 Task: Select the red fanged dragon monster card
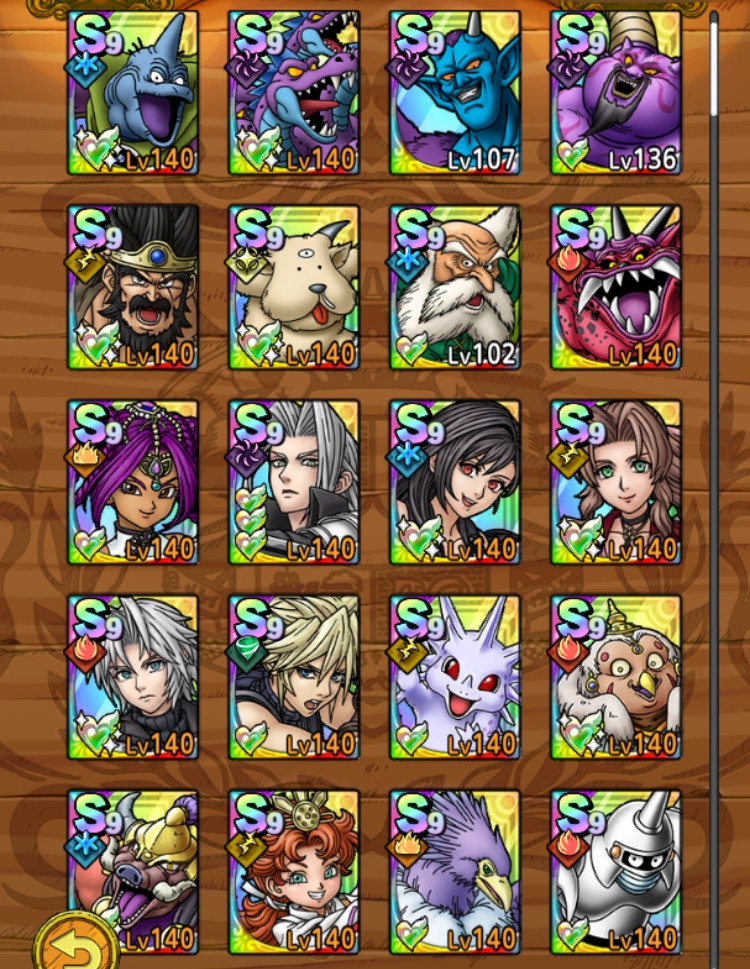point(615,287)
